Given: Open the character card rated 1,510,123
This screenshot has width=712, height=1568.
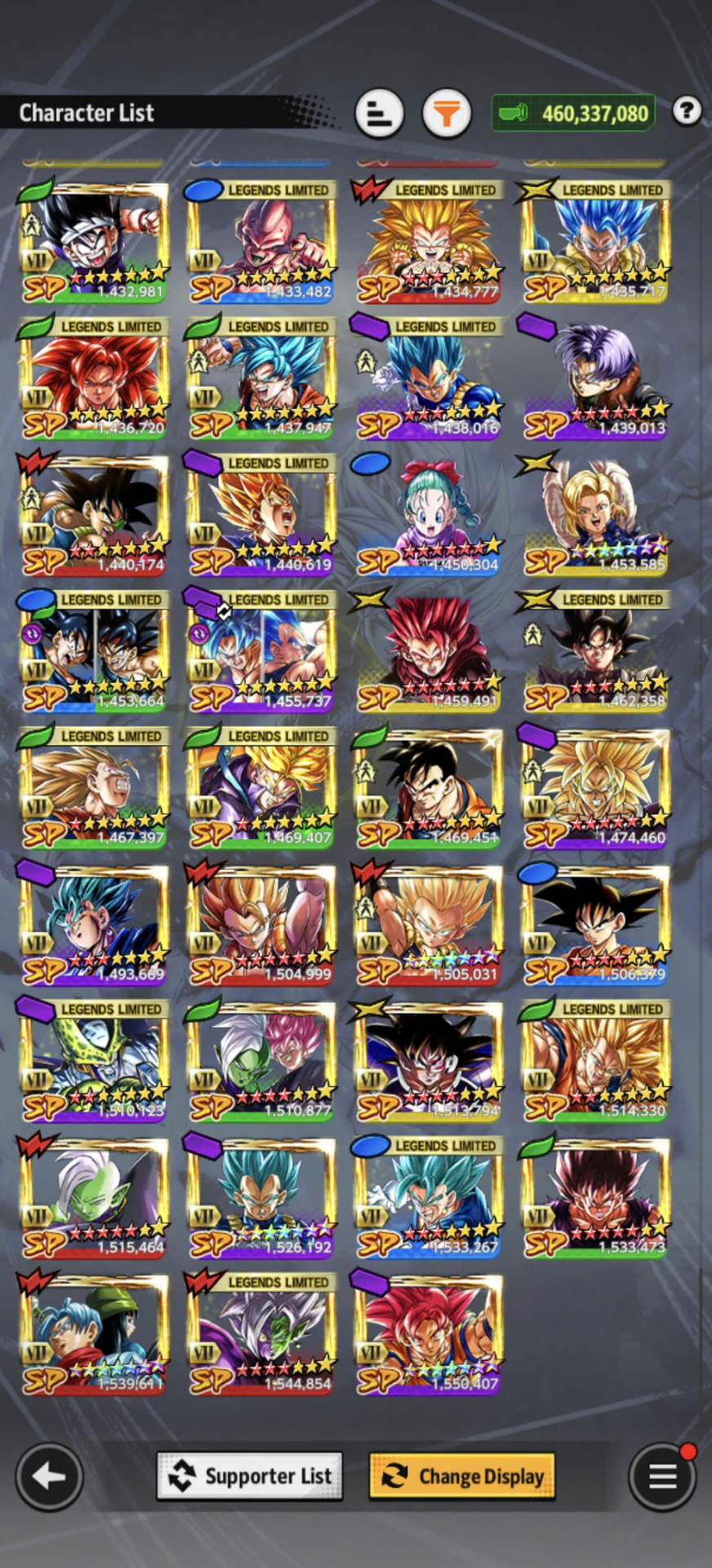Looking at the screenshot, I should click(93, 1059).
